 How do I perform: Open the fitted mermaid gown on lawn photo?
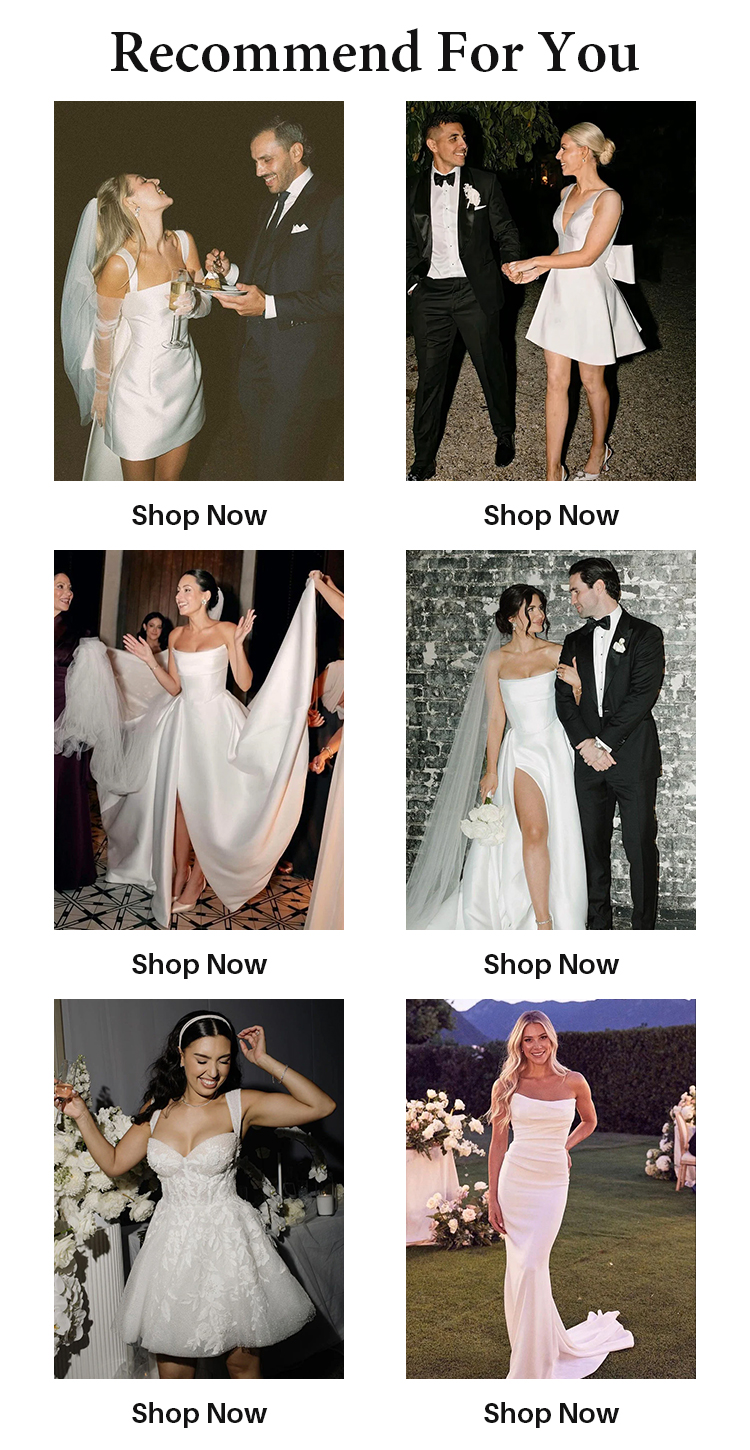(x=550, y=1188)
